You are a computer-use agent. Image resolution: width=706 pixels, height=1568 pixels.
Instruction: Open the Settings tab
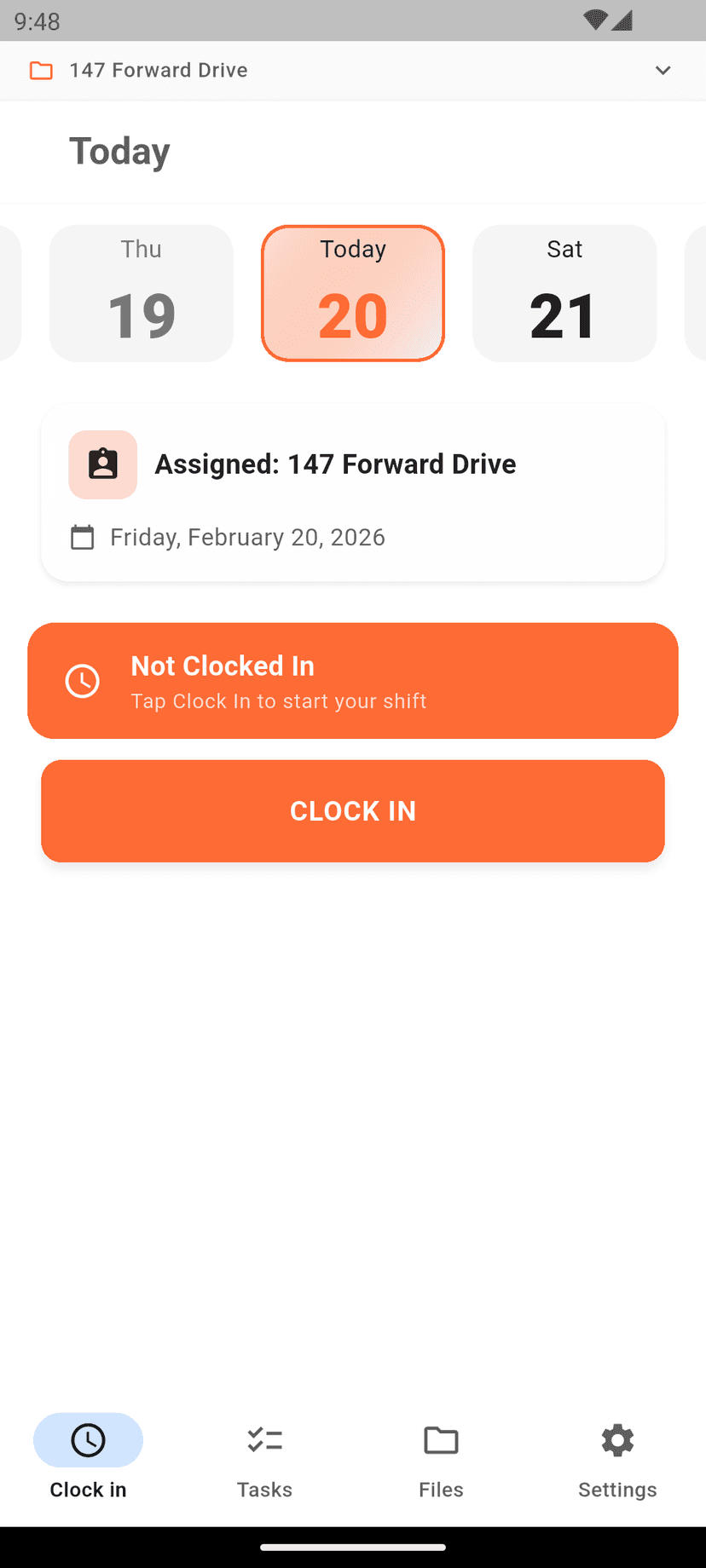617,1459
